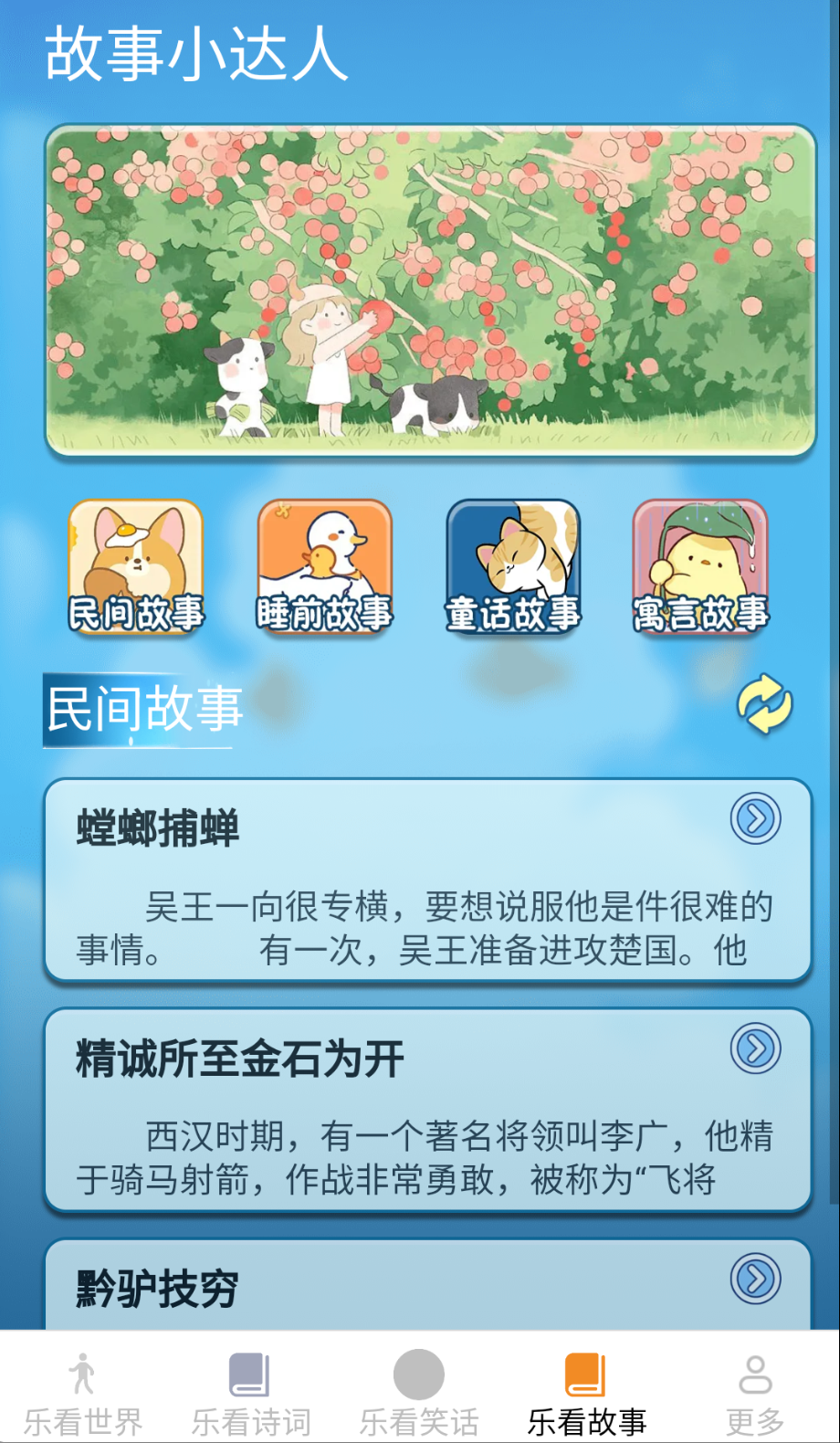Switch to the 乐看世界 tab
This screenshot has width=840, height=1443.
pos(83,1394)
